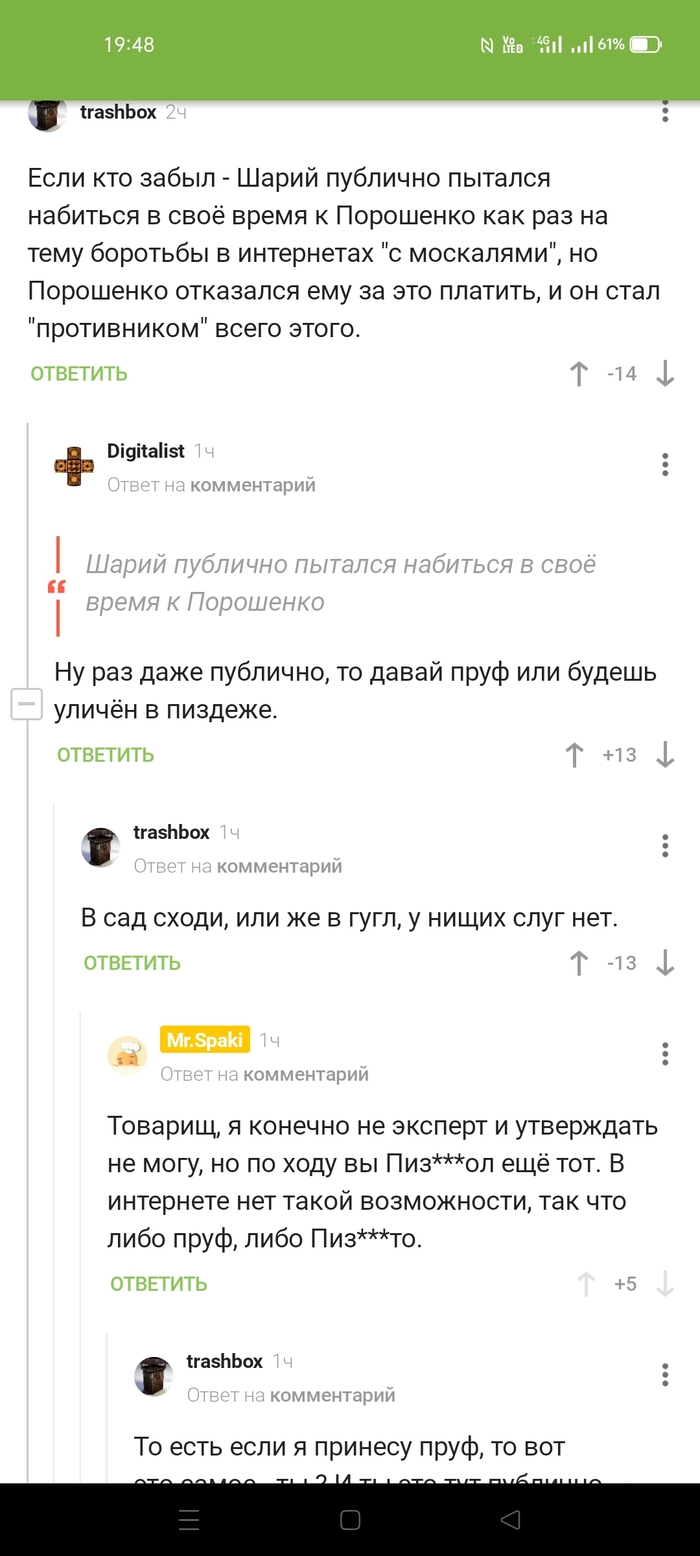
Task: Collapse the Digitalist comment thread
Action: 25,704
